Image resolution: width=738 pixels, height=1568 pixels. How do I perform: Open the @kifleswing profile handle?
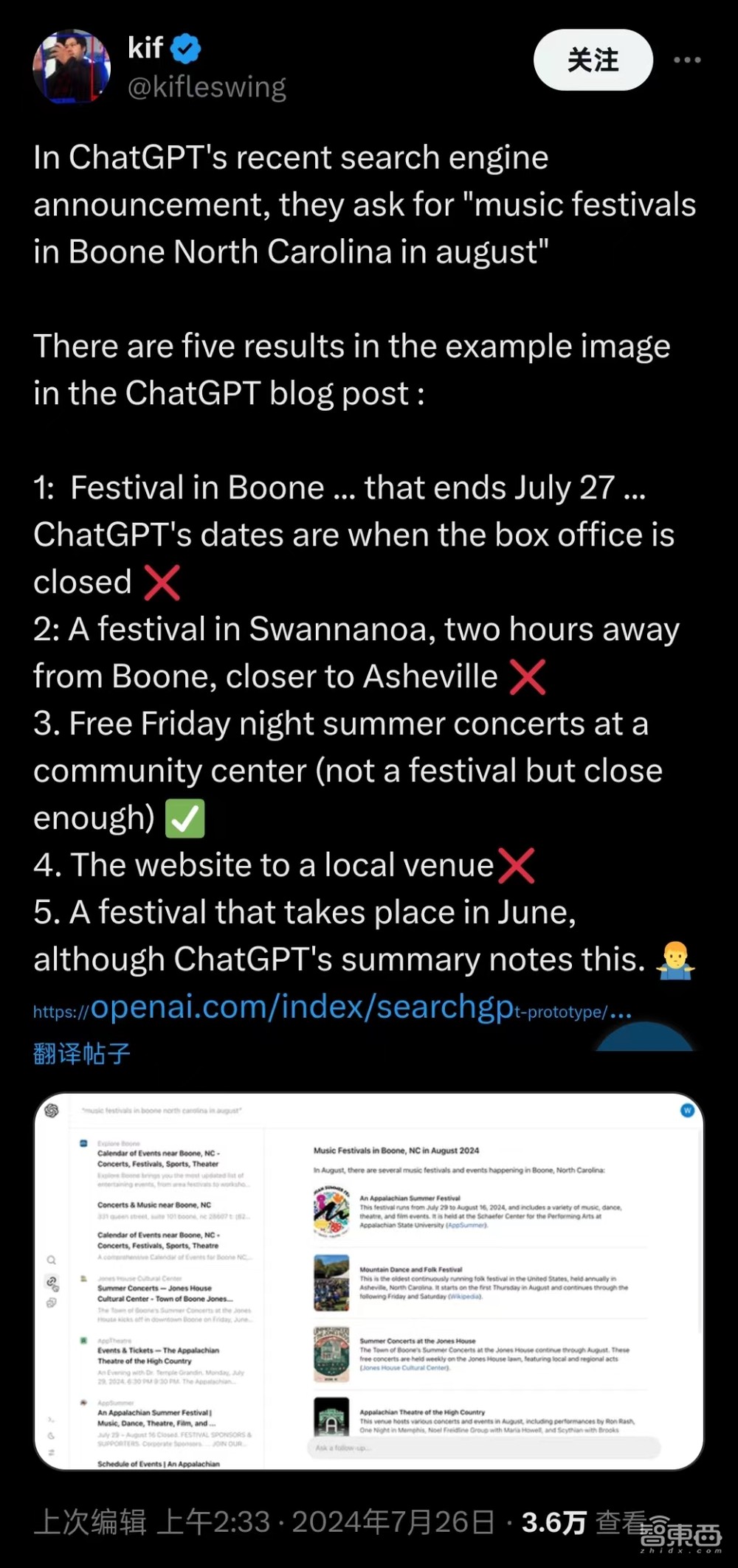click(x=207, y=87)
